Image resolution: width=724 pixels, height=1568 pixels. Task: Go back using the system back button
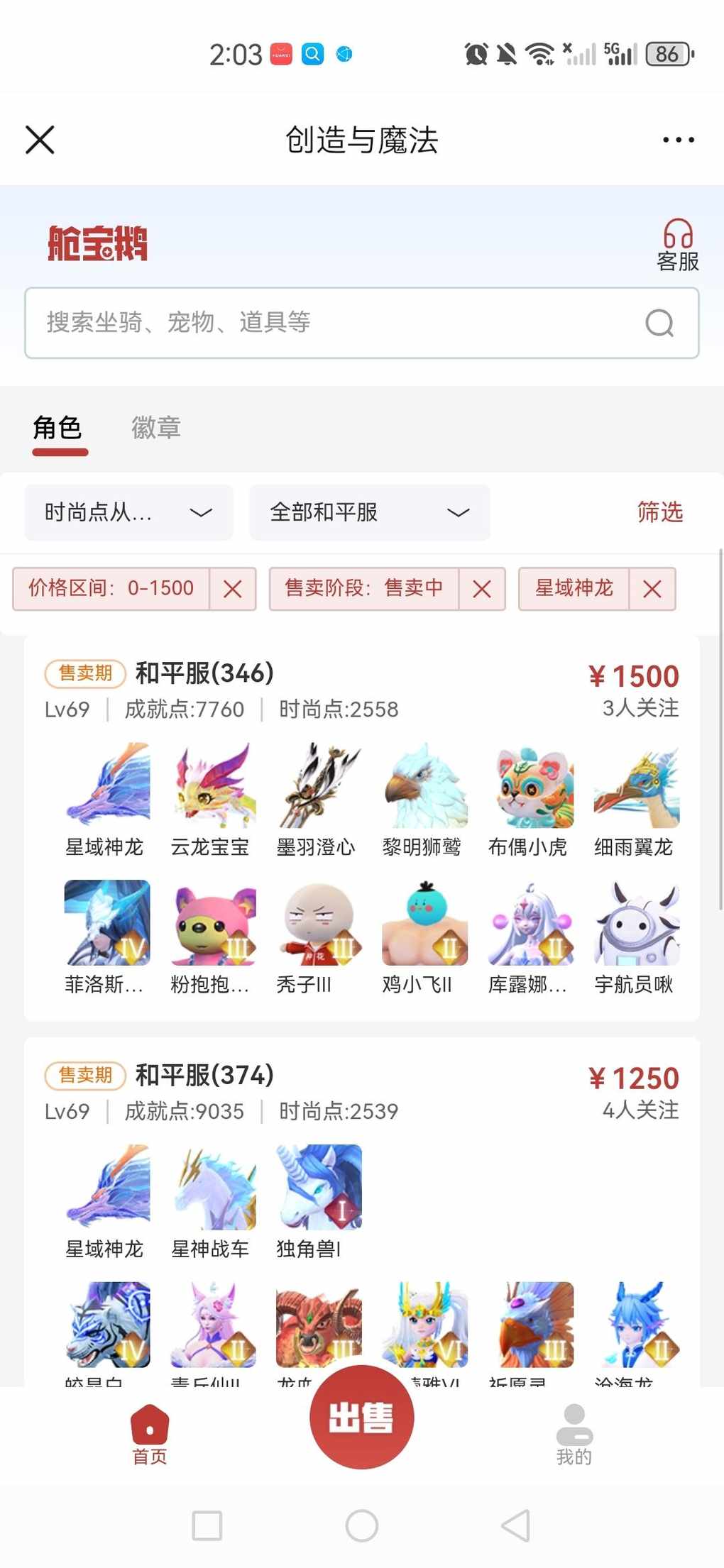click(516, 1525)
